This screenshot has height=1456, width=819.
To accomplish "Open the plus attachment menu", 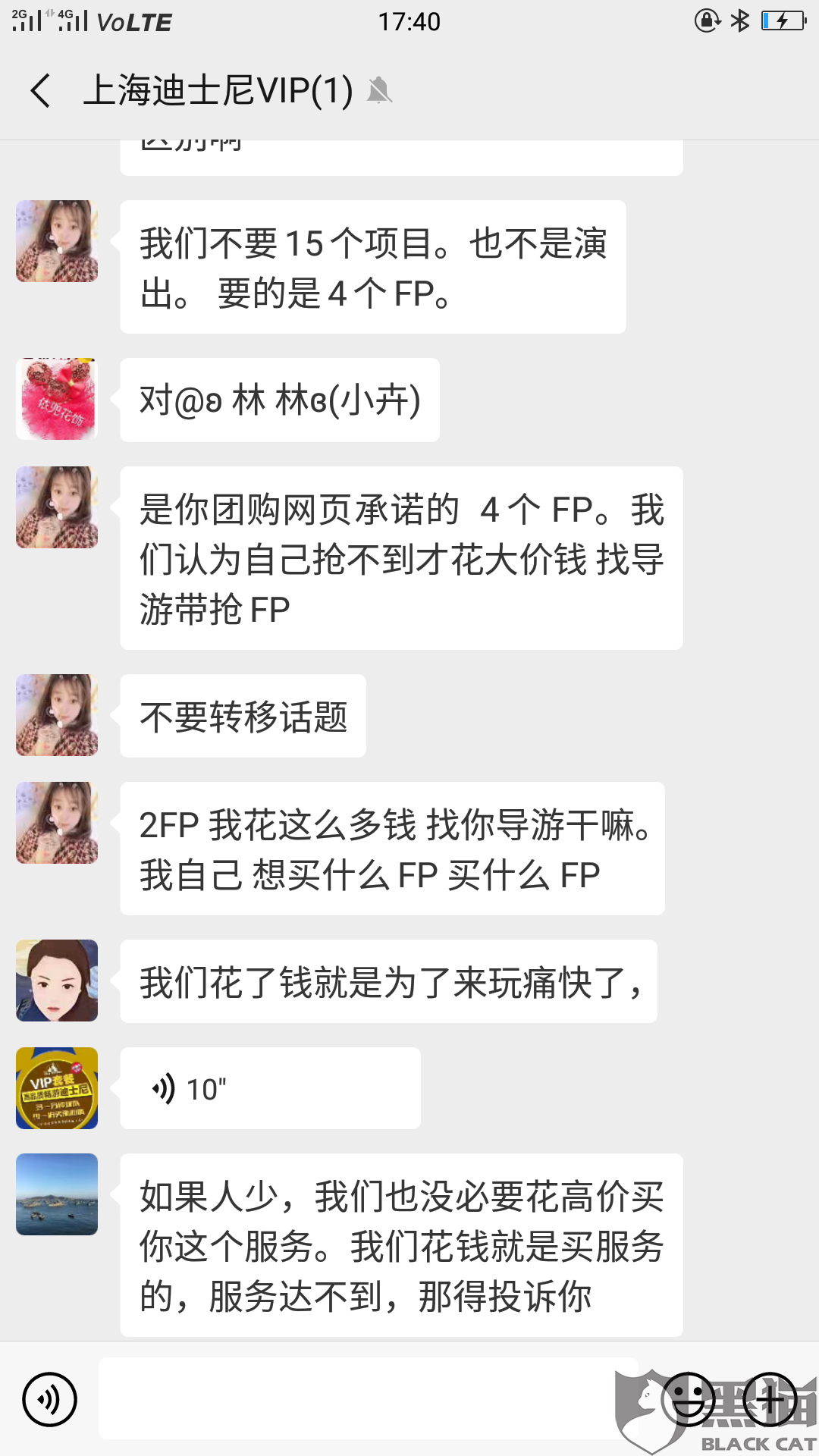I will click(770, 1399).
